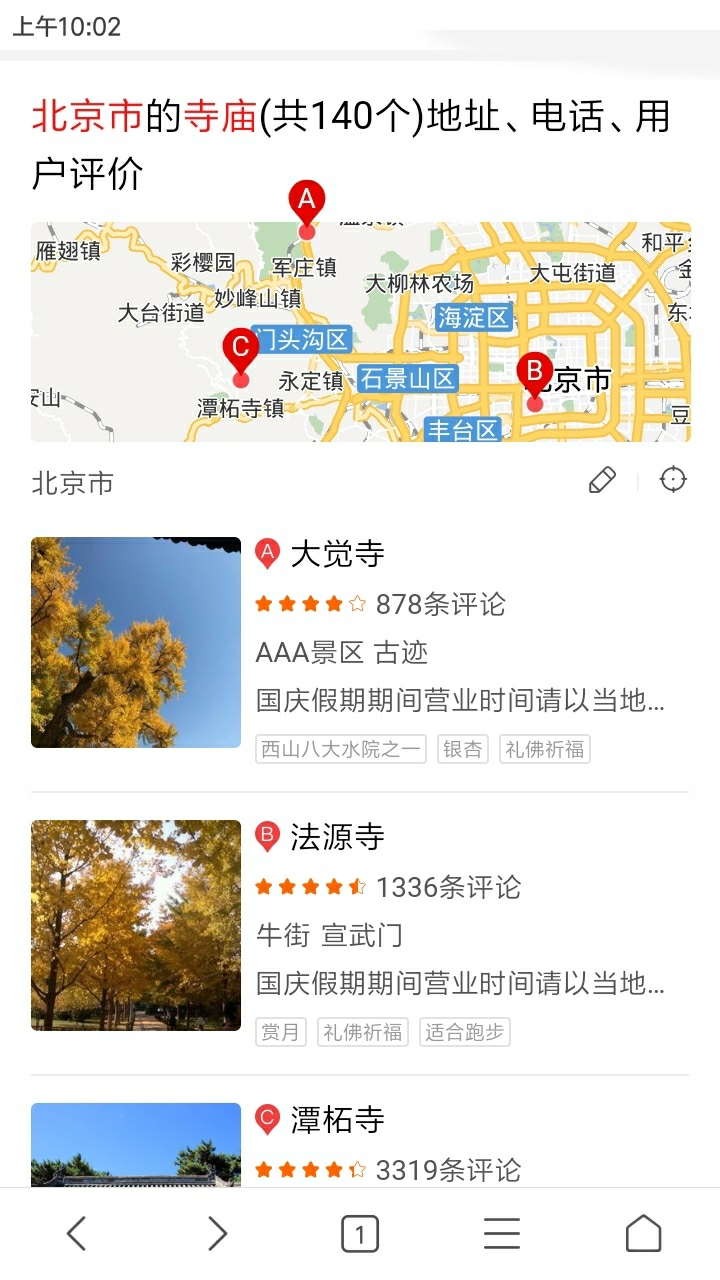Screen dimensions: 720x1280
Task: View the 大觉寺 ginkgo photo
Action: tap(136, 643)
